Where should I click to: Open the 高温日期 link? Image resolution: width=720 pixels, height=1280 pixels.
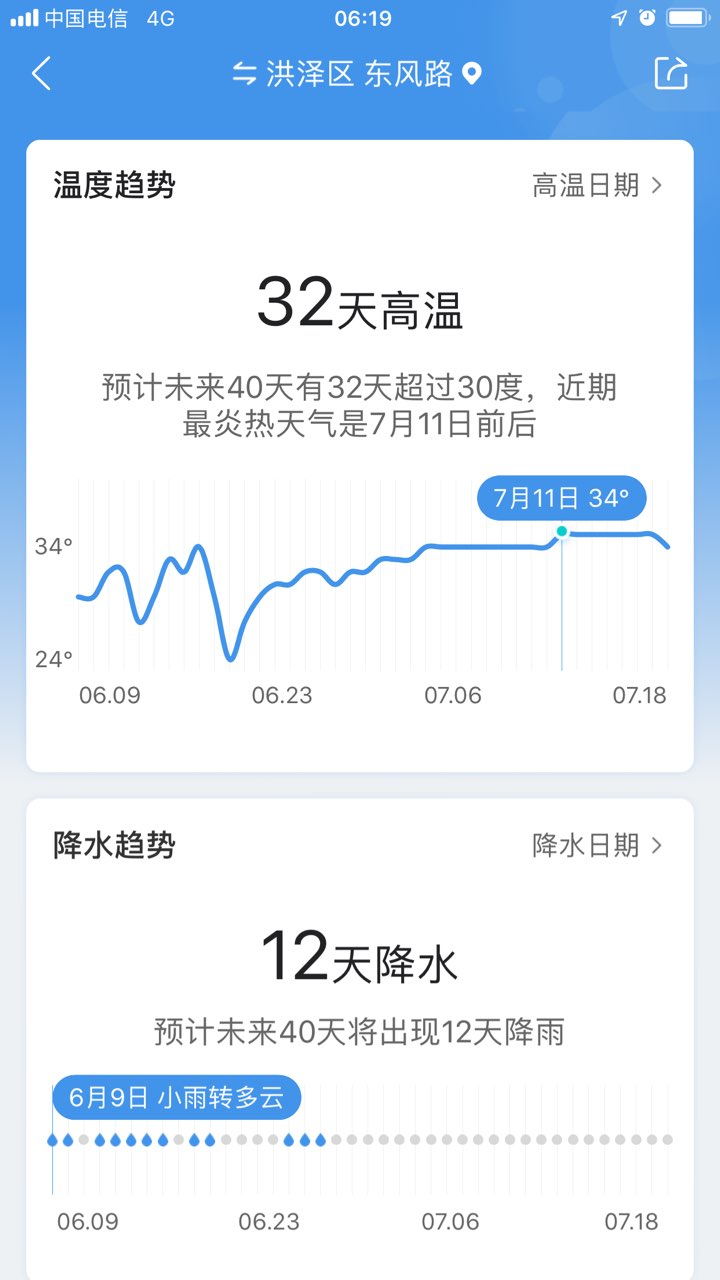597,185
